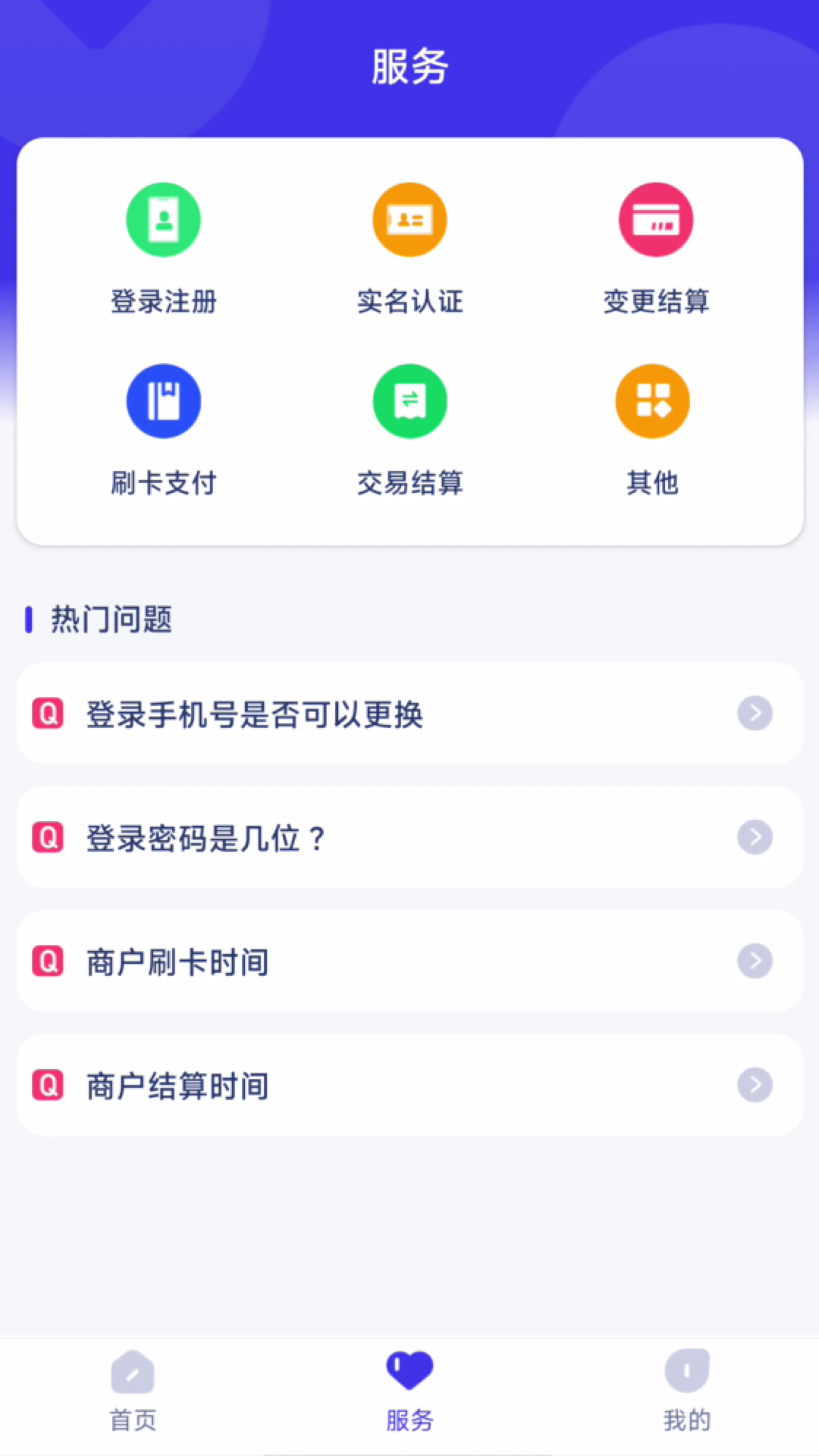Image resolution: width=819 pixels, height=1456 pixels.
Task: Select the 其他 other services icon
Action: click(652, 401)
